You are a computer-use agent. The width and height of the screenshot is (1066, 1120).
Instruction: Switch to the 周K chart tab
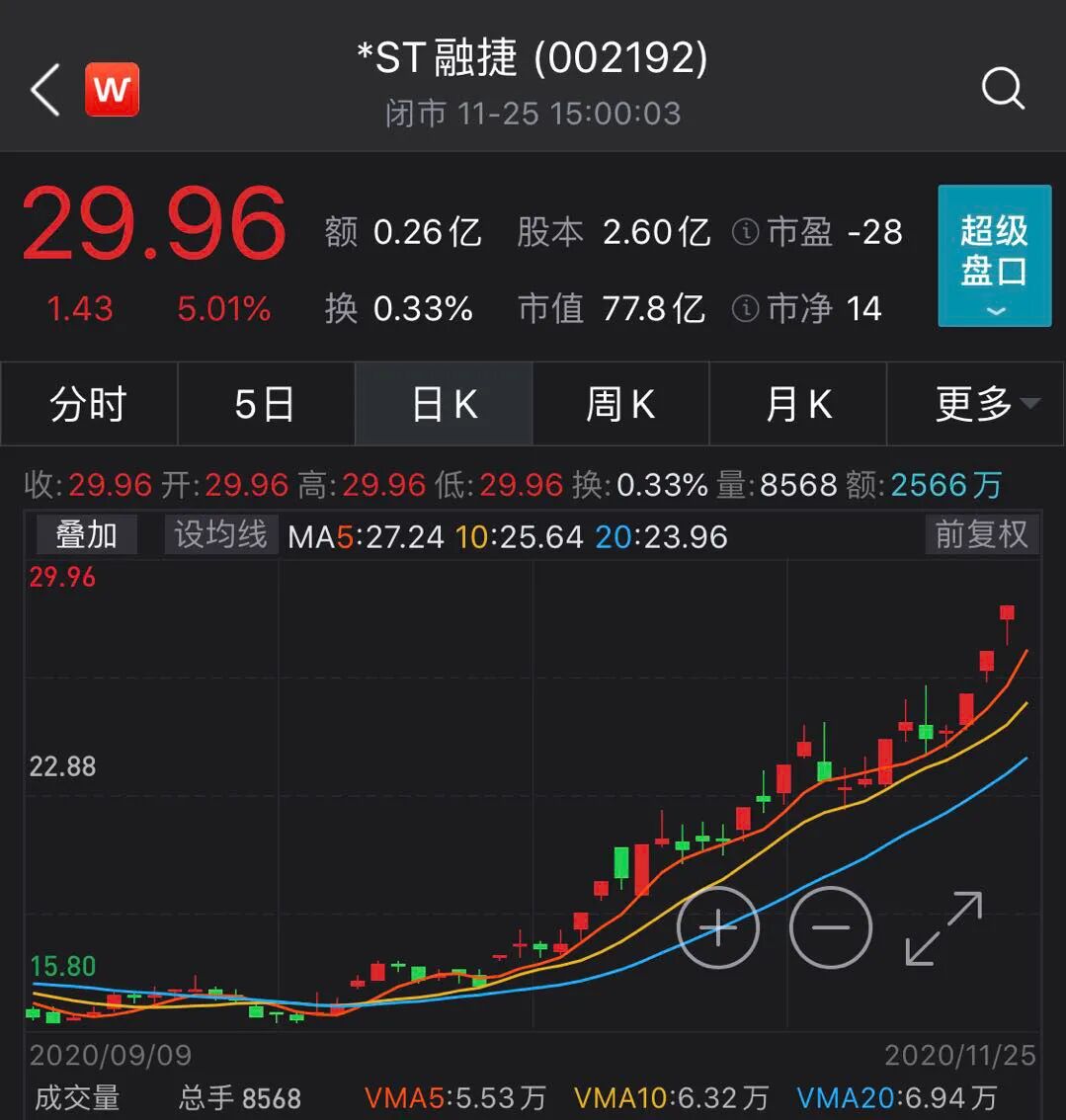pos(620,404)
